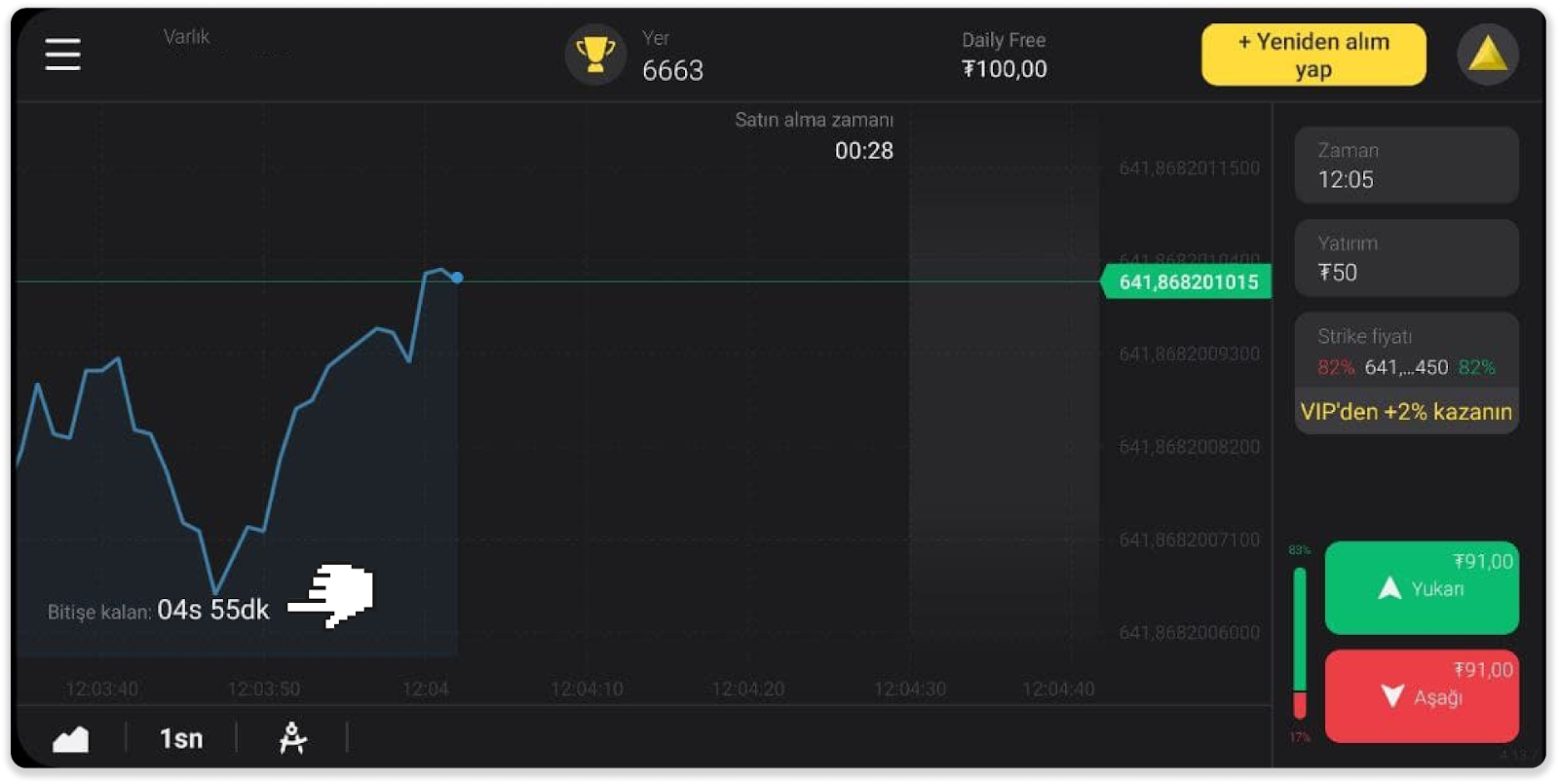Place an Aşağı down trade

click(1421, 696)
